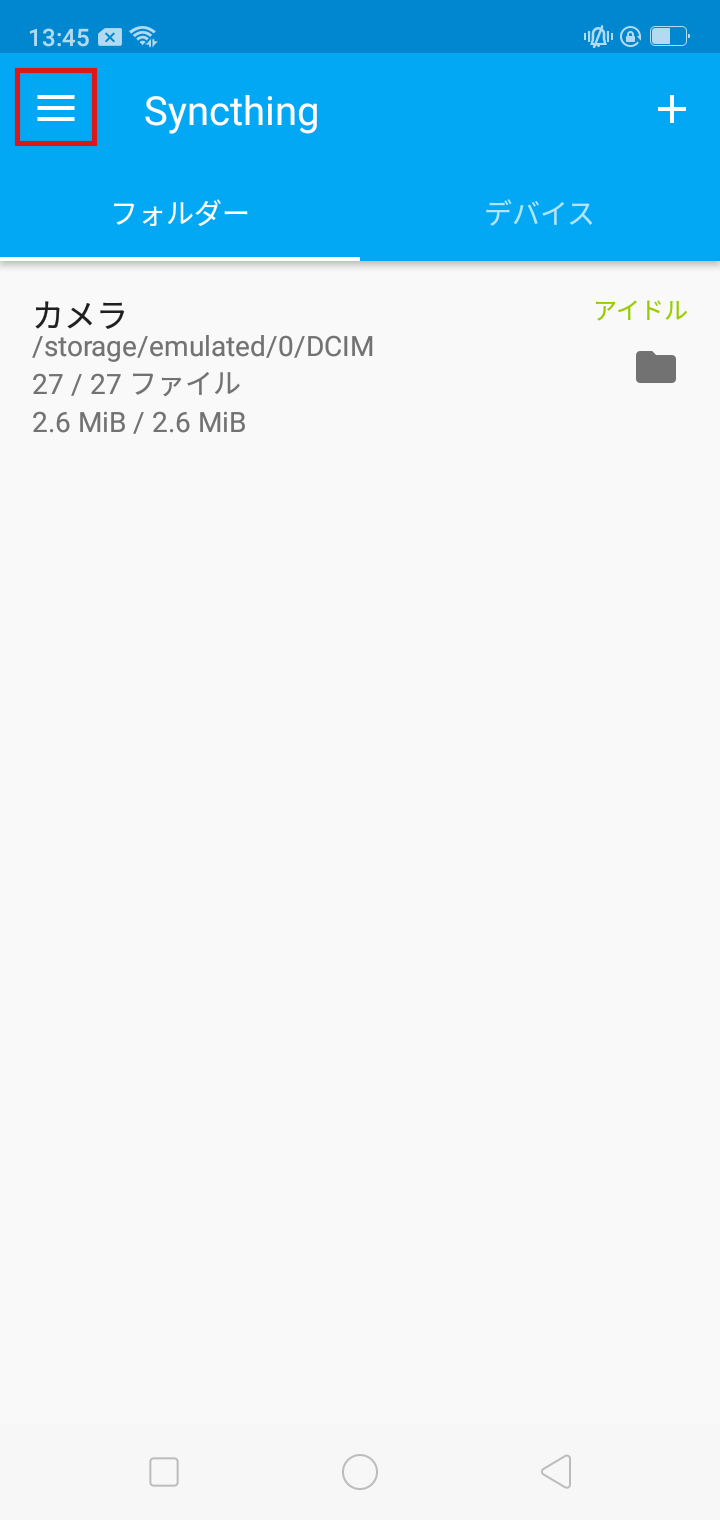Switch to the デバイス tab
The image size is (720, 1520).
pos(540,212)
